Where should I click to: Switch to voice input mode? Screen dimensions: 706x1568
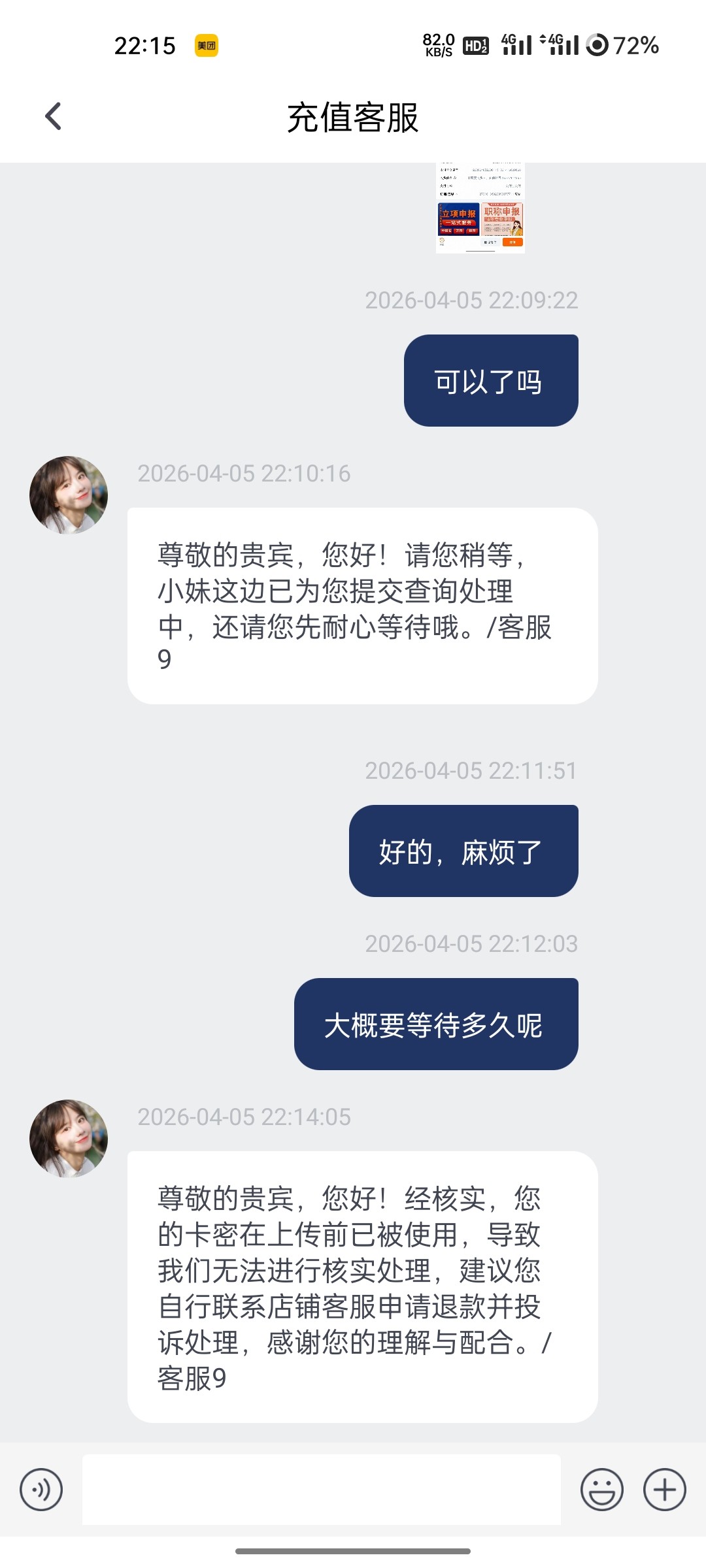click(x=41, y=1490)
